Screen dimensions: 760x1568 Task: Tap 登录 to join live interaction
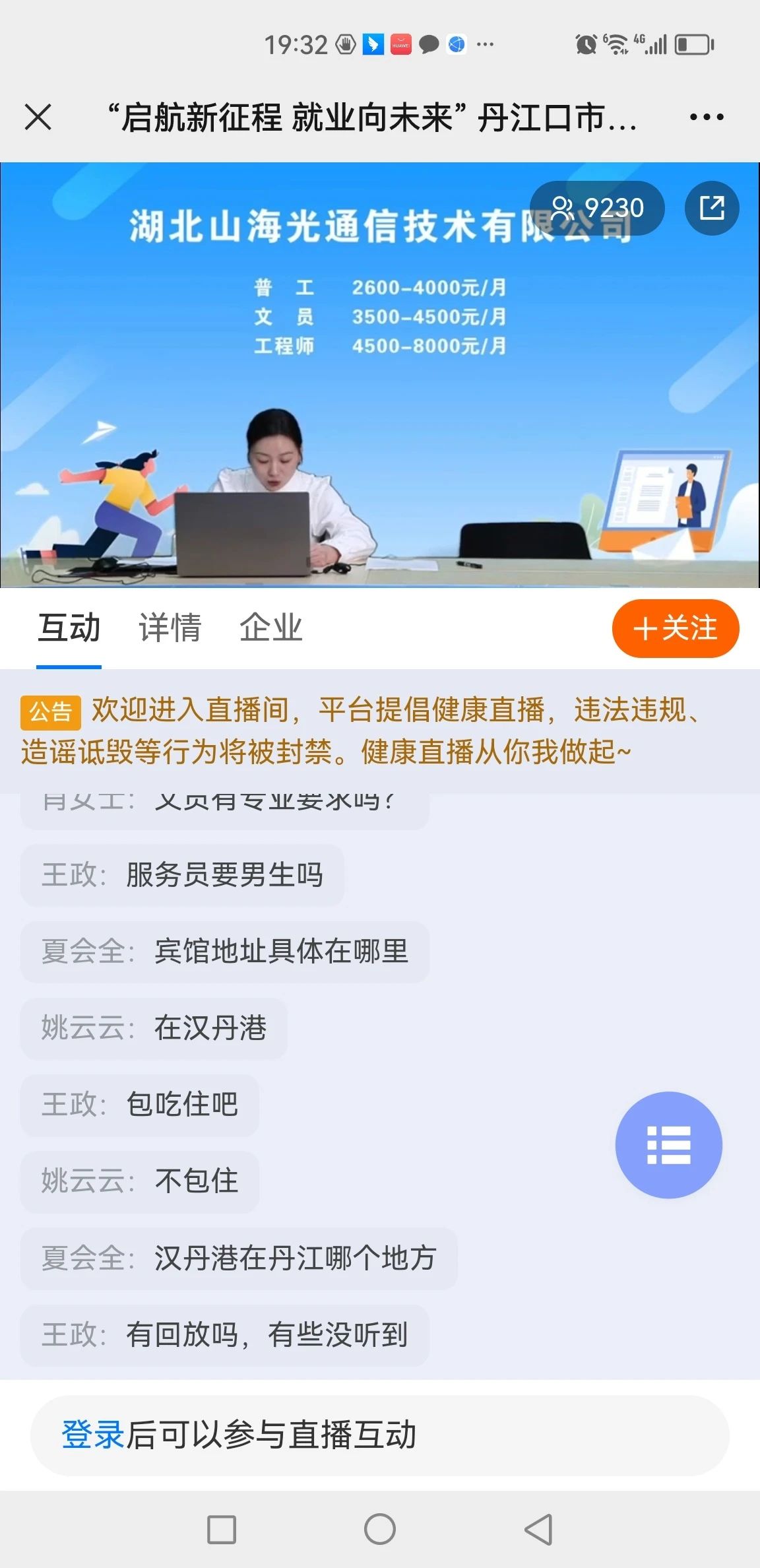92,1435
